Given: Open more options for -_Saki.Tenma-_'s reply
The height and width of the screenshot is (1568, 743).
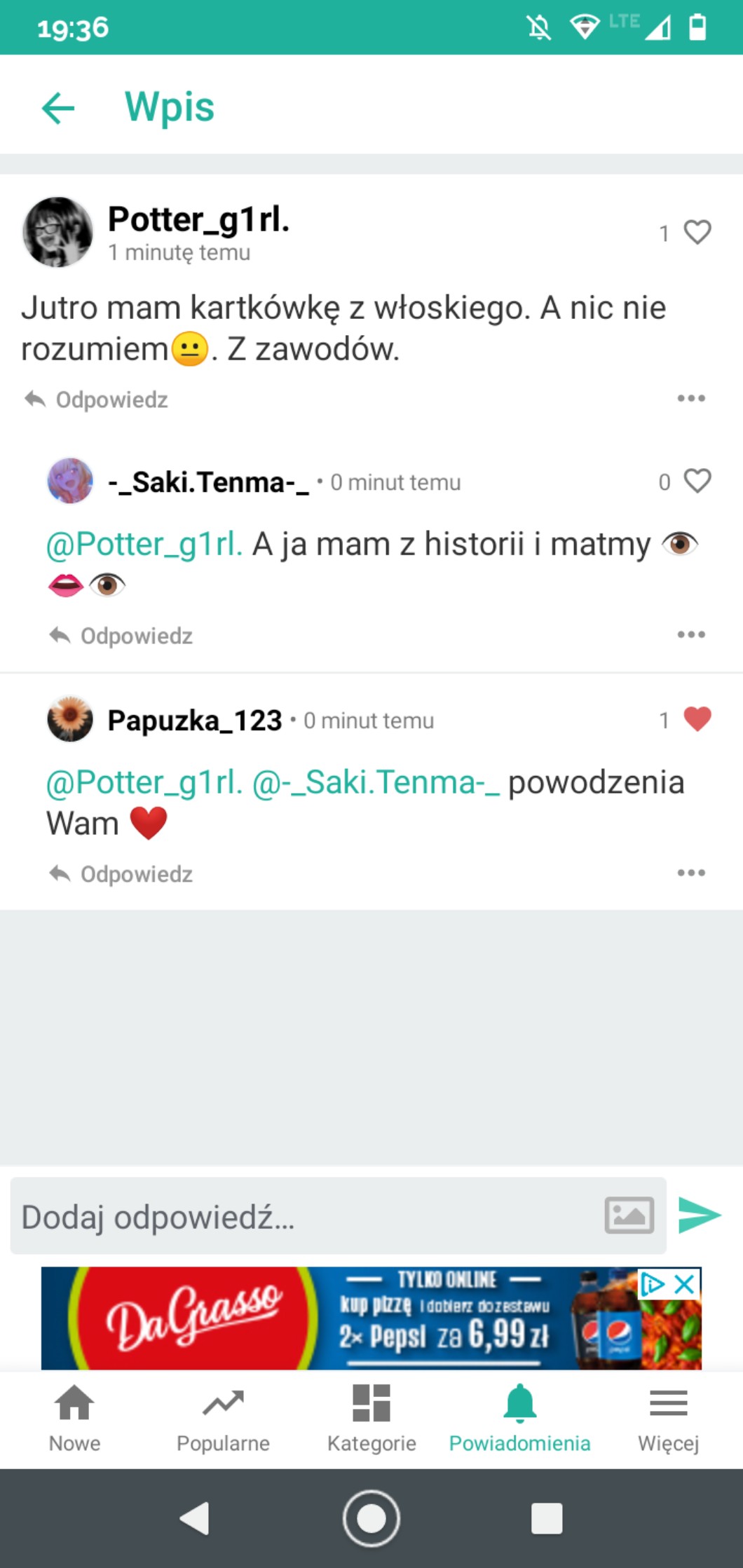Looking at the screenshot, I should pyautogui.click(x=690, y=634).
